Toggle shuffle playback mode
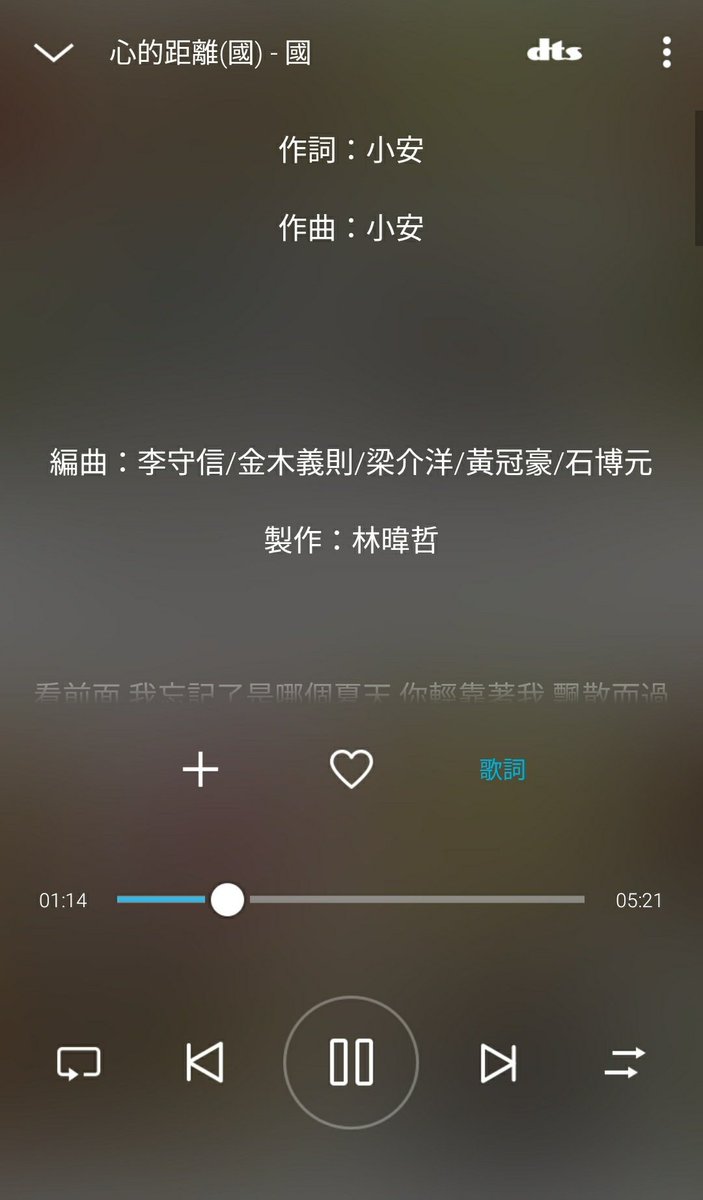This screenshot has height=1200, width=703. [x=625, y=1062]
